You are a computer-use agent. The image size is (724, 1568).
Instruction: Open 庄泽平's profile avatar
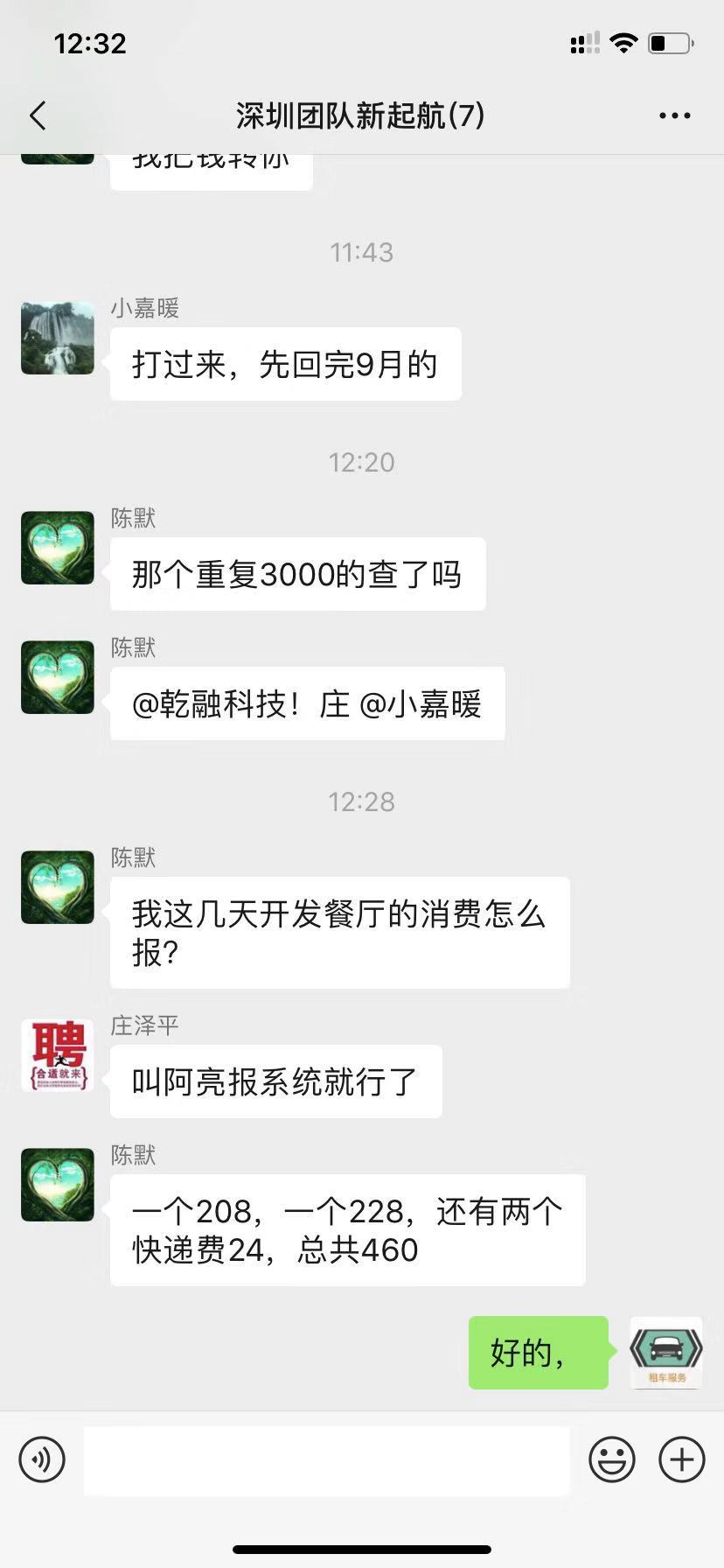pyautogui.click(x=58, y=1055)
